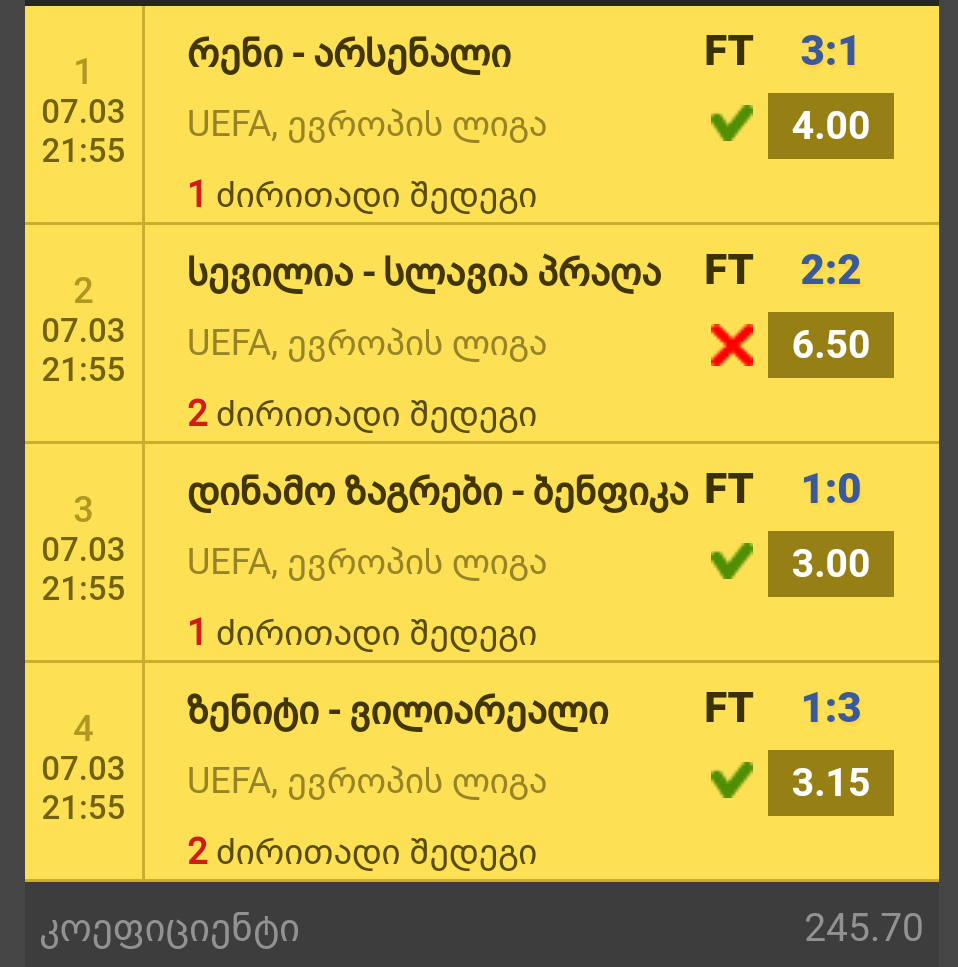This screenshot has width=958, height=967.
Task: Open the რენი - არსენალი match row
Action: point(349,54)
